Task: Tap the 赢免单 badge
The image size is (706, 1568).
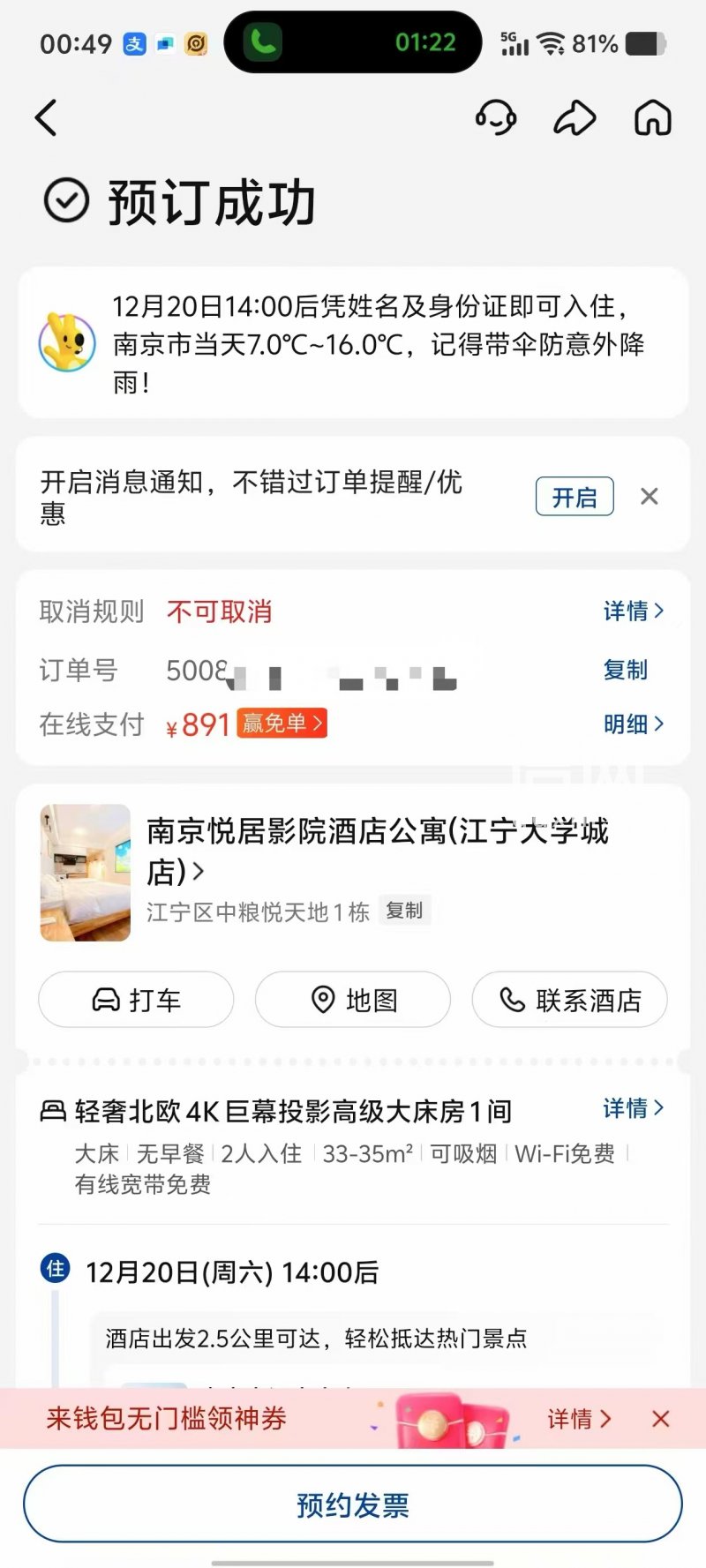Action: pos(282,724)
